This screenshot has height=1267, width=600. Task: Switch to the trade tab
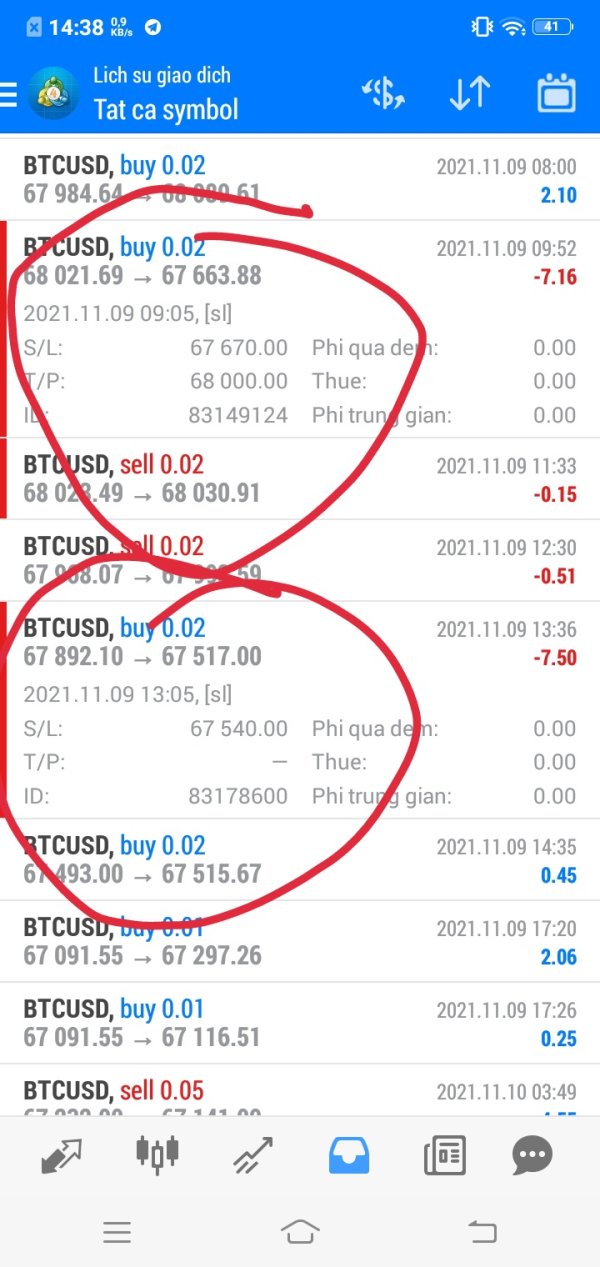[253, 1157]
